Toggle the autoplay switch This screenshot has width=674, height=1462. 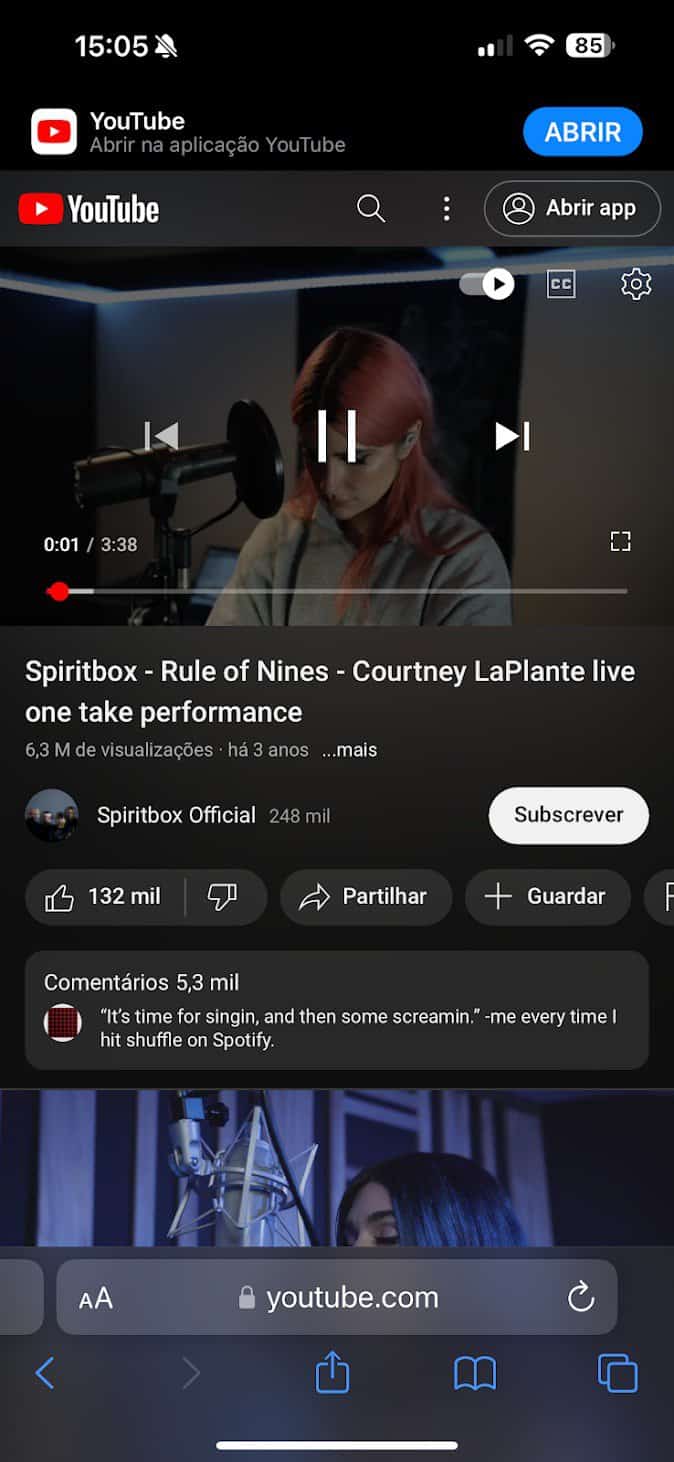[487, 284]
